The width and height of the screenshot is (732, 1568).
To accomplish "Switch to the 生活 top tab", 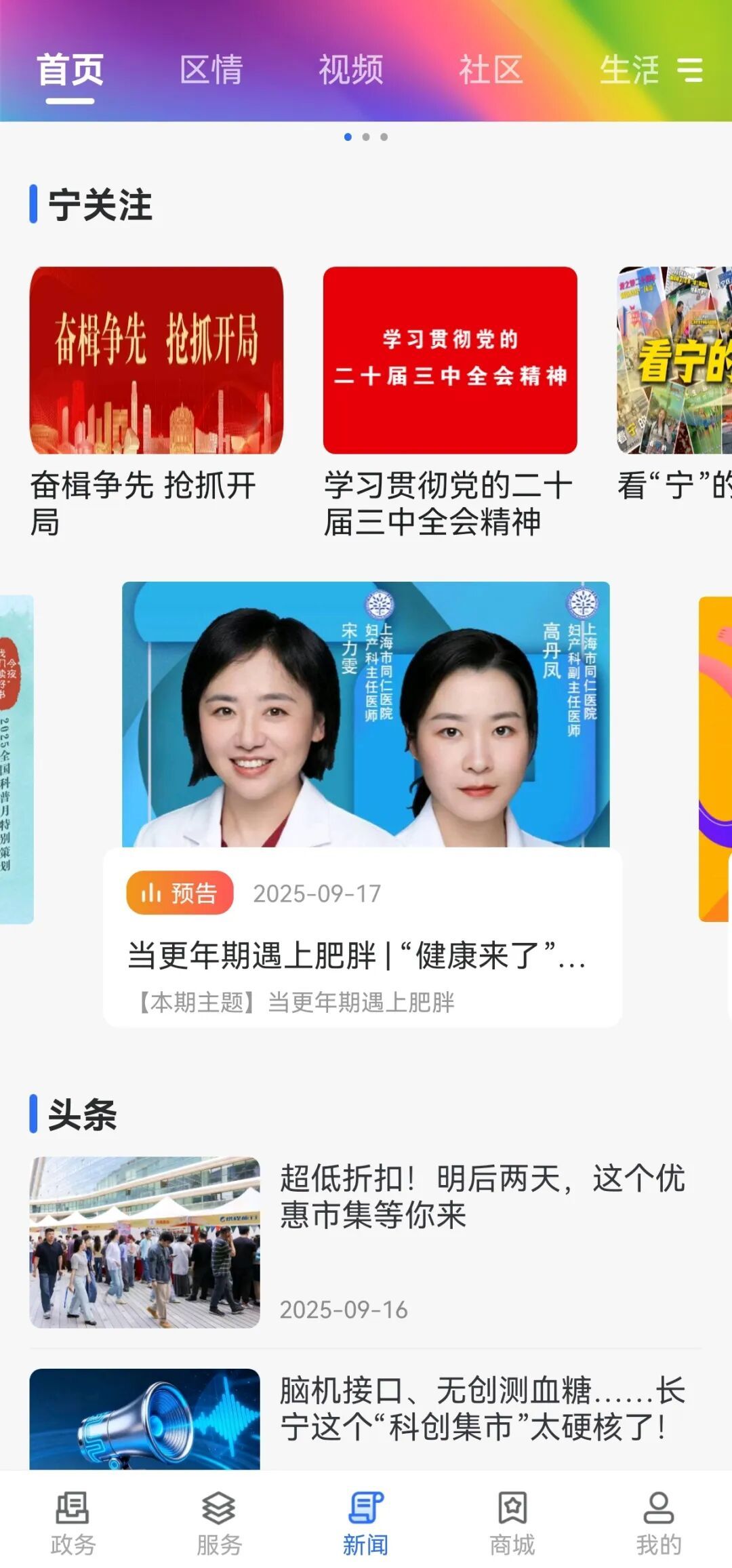I will pyautogui.click(x=629, y=70).
